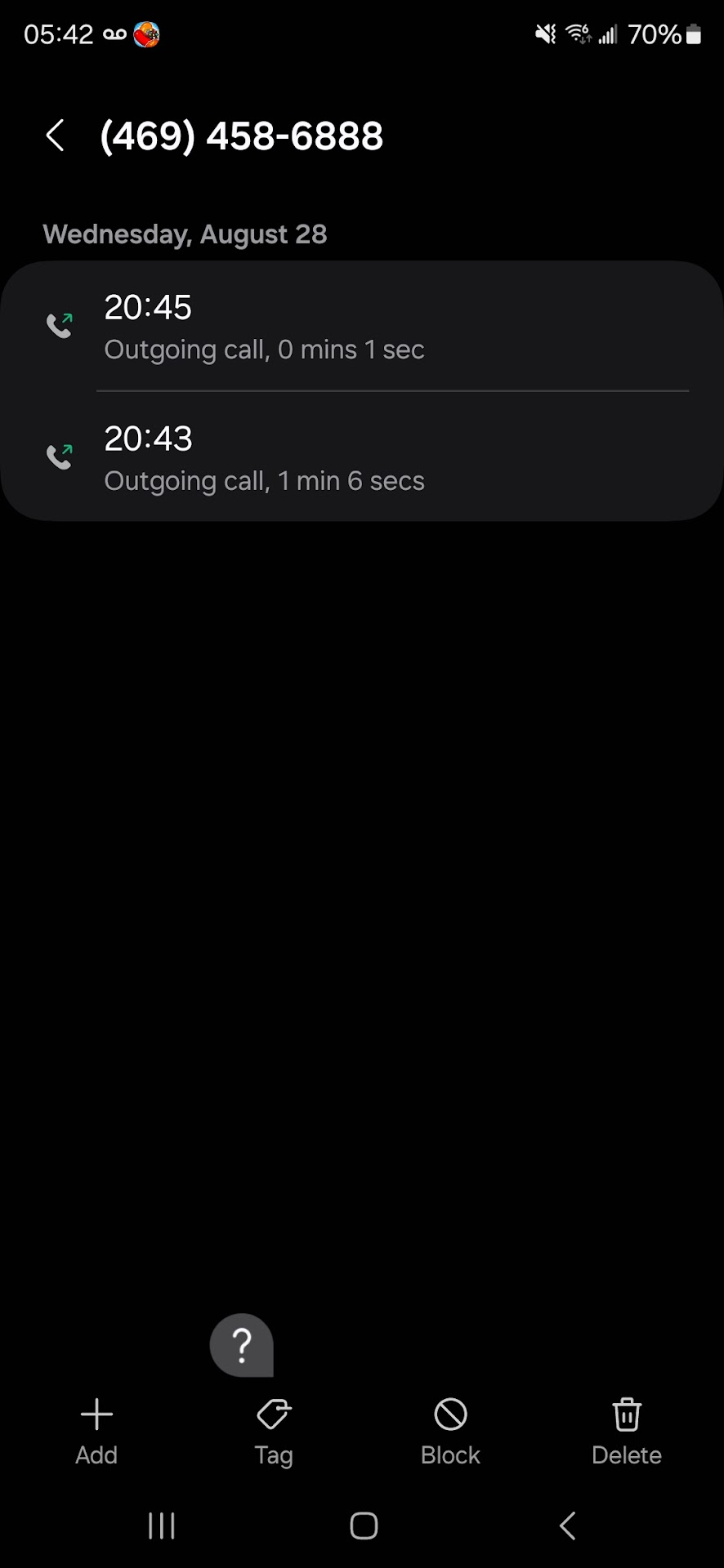Go back from the call history screen
Screen dimensions: 724x1568
55,136
